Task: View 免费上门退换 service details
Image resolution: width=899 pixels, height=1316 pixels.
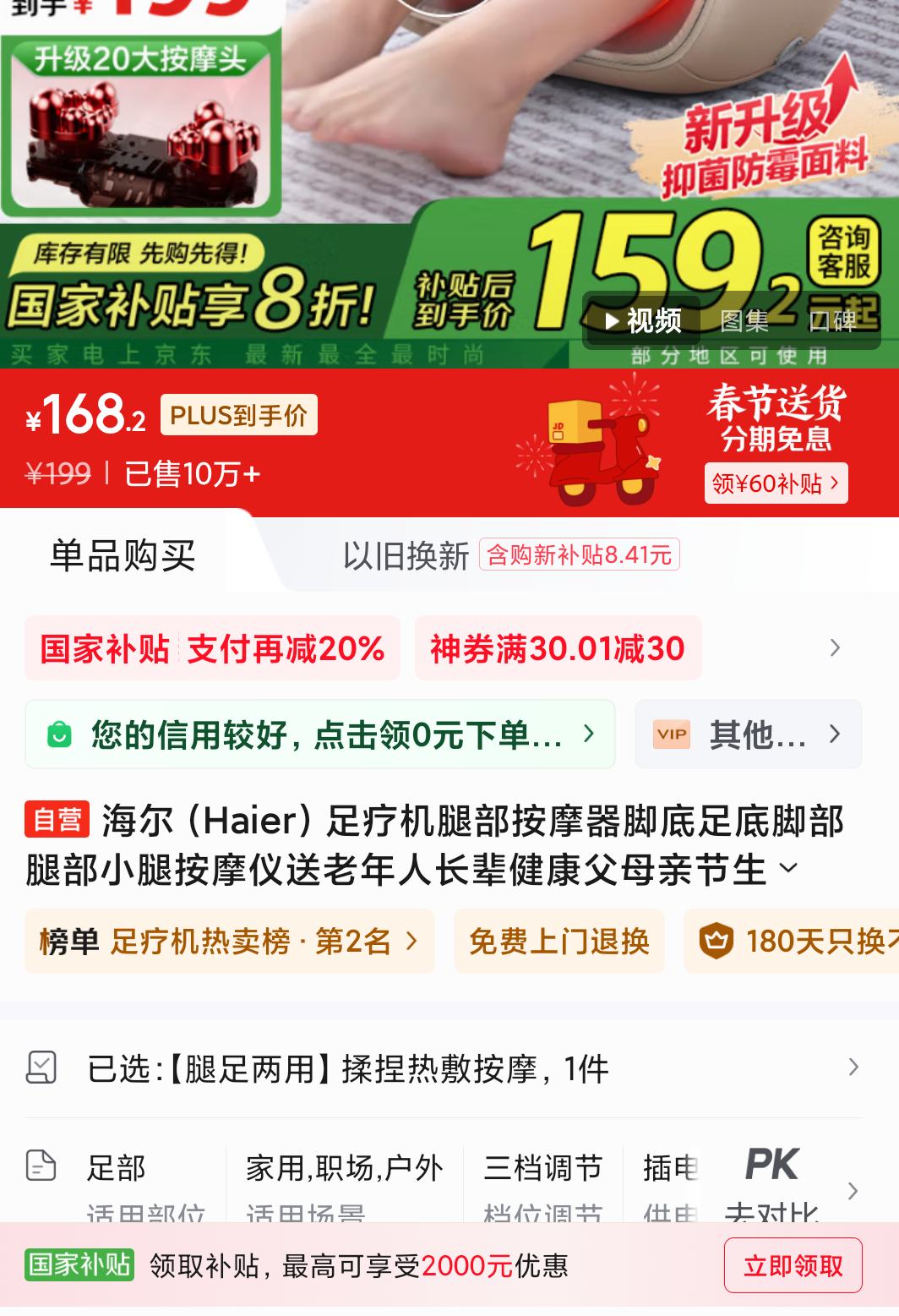Action: click(558, 941)
